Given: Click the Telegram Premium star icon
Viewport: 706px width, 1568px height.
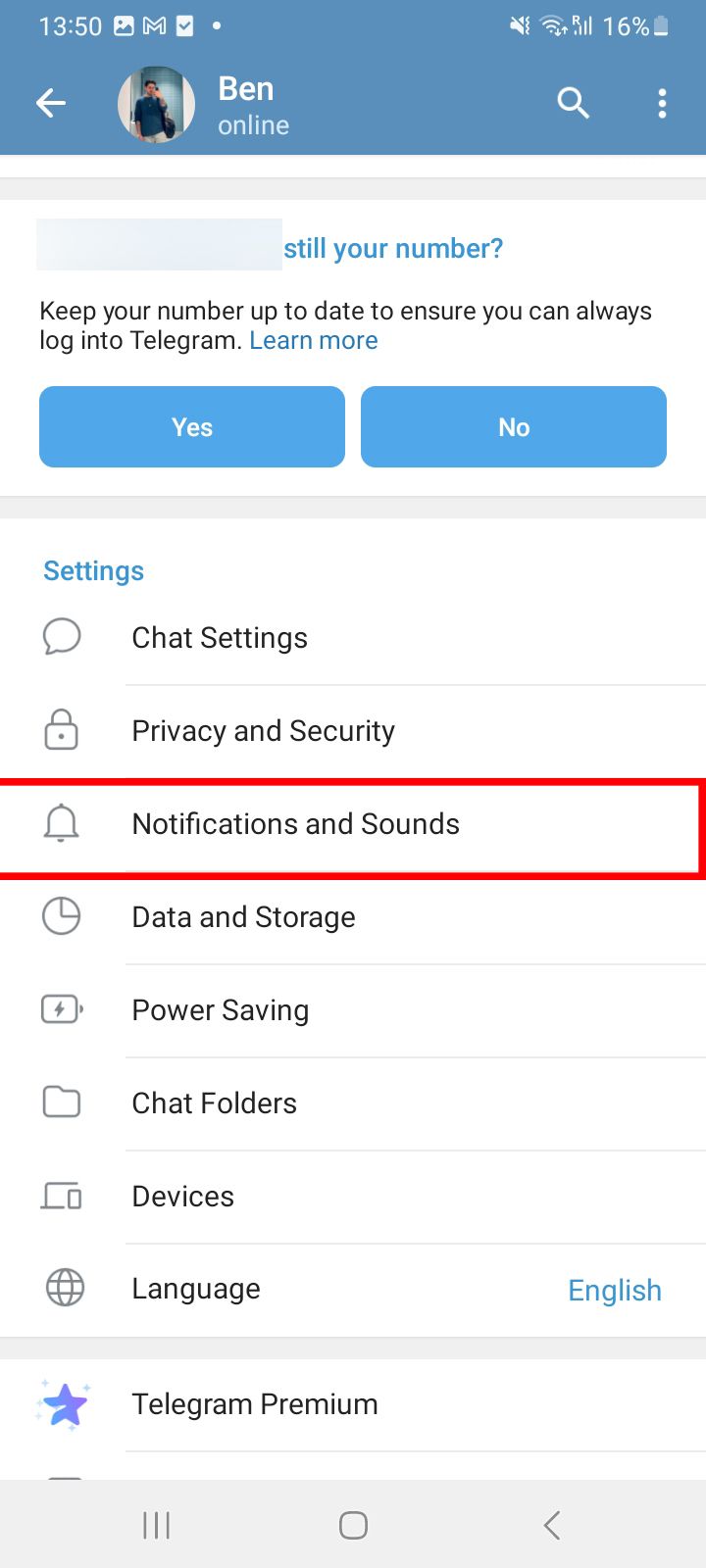Looking at the screenshot, I should click(x=62, y=1403).
